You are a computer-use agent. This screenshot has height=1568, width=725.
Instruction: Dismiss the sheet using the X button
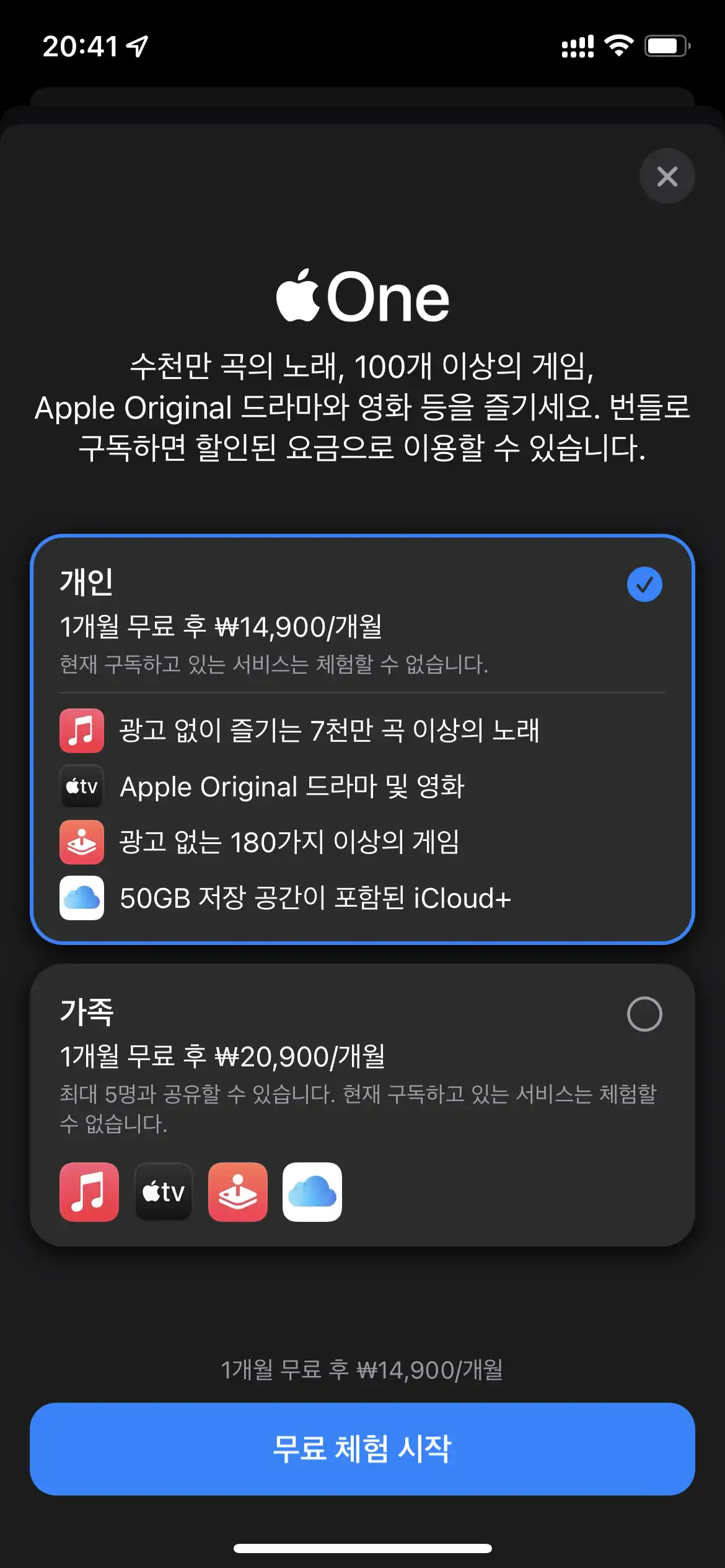point(667,176)
